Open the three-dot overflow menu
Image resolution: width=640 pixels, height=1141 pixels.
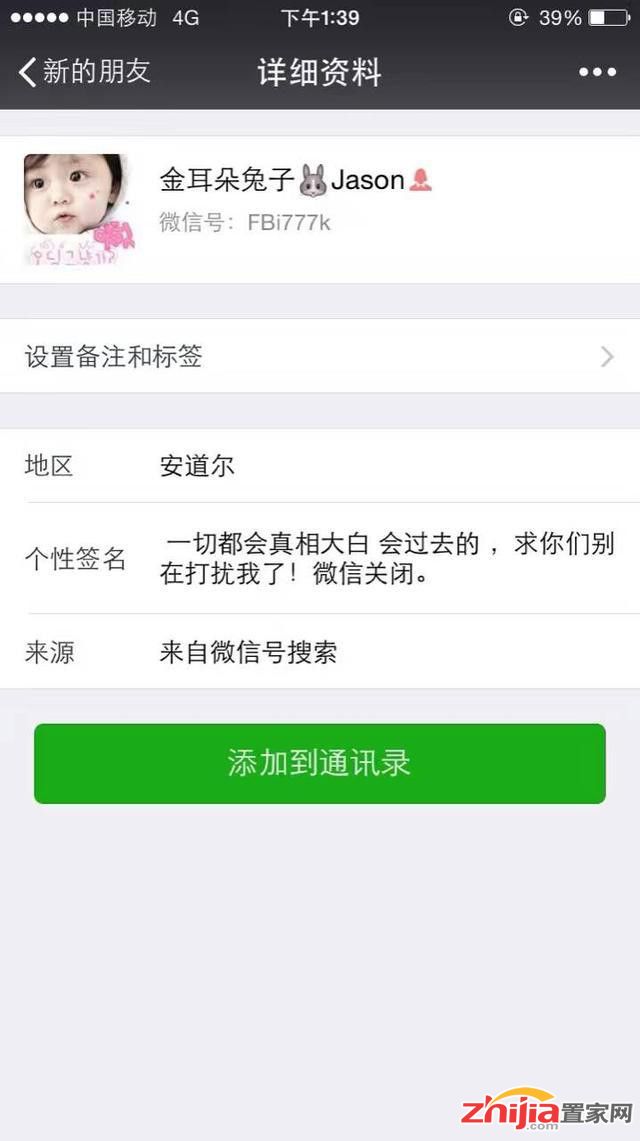coord(597,72)
